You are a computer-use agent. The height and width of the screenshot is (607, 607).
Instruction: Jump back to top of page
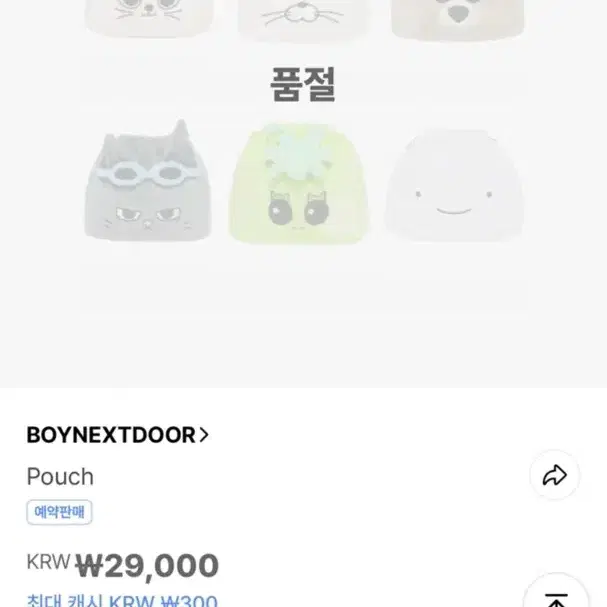[x=554, y=596]
